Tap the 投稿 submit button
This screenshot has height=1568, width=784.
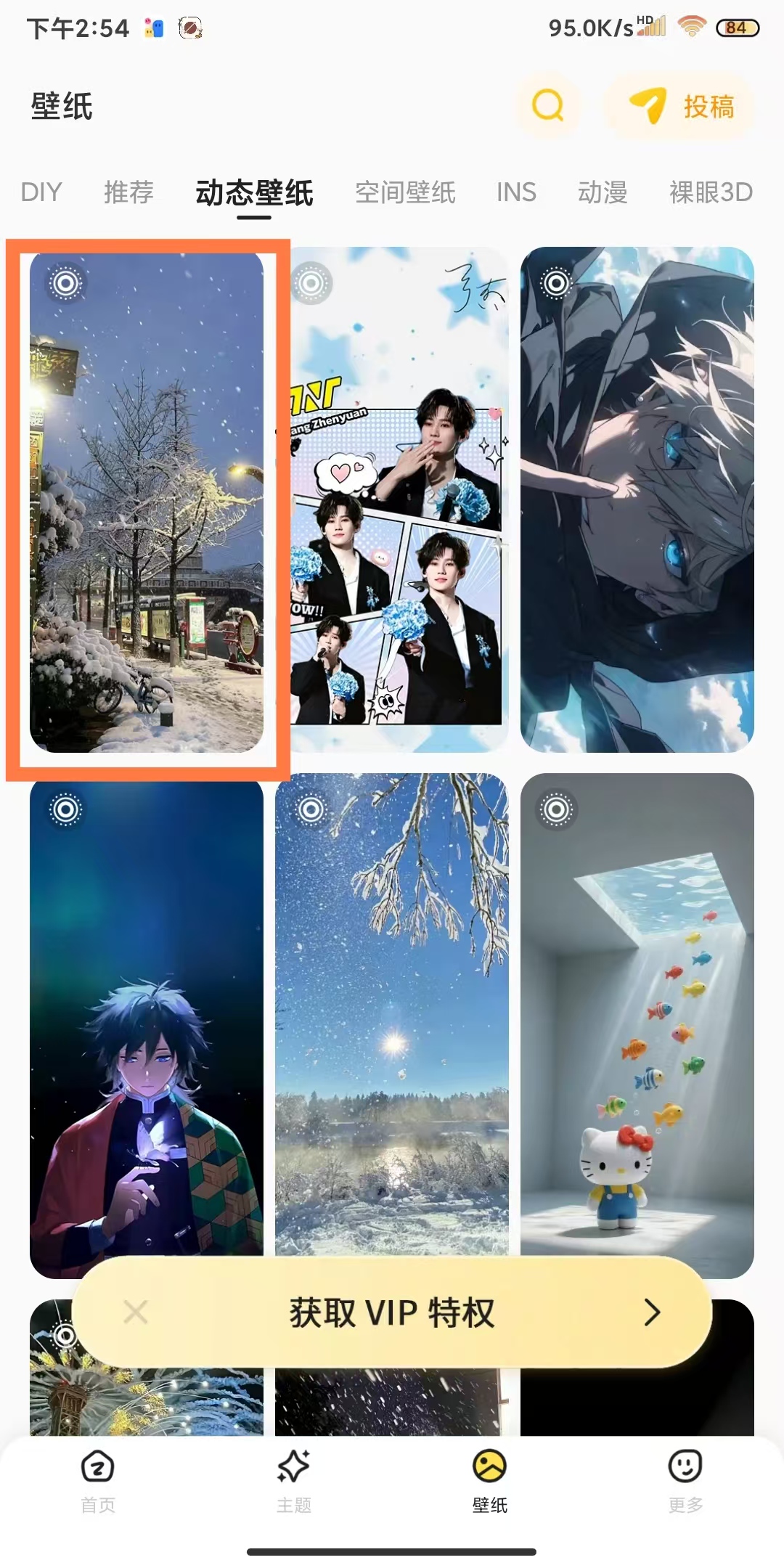(x=680, y=107)
